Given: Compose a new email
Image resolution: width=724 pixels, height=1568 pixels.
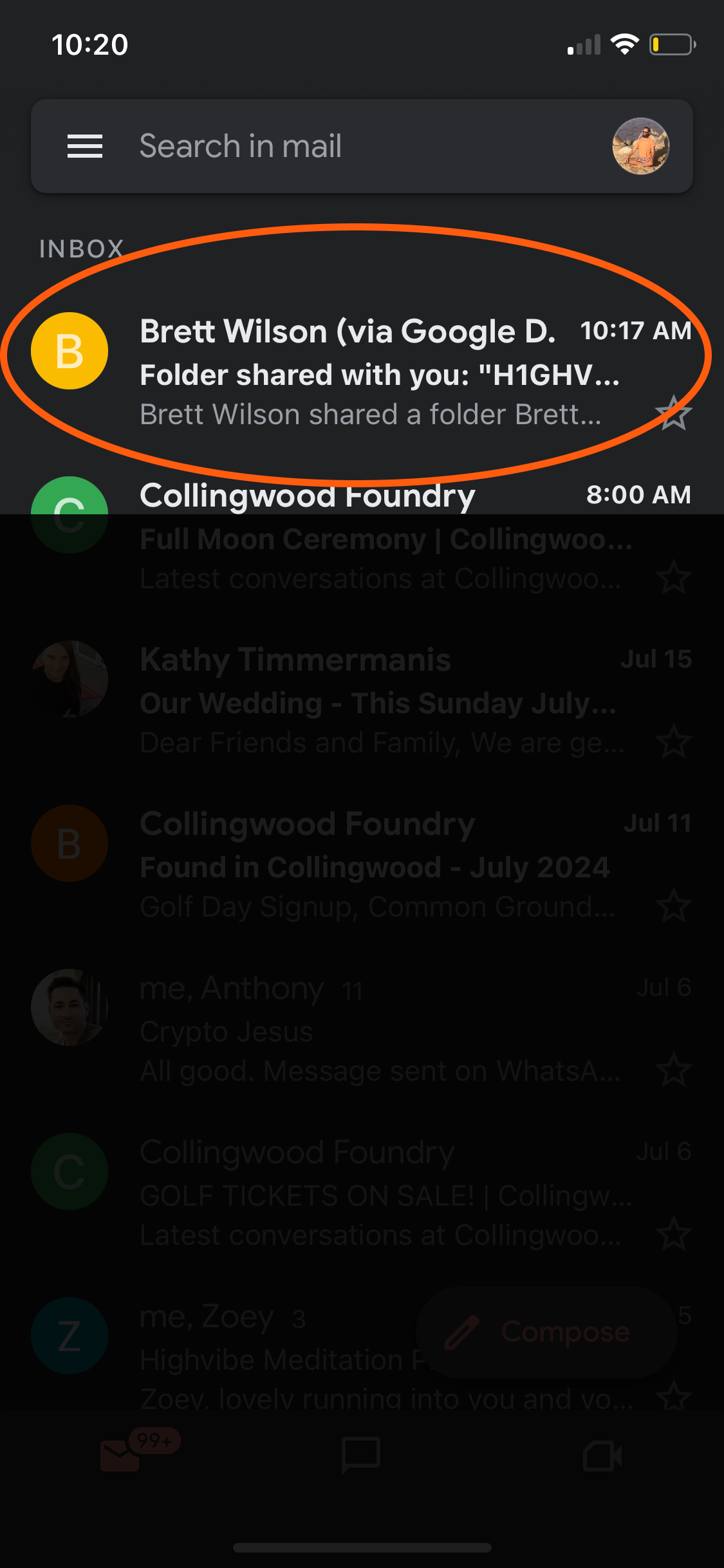Looking at the screenshot, I should coord(547,1332).
